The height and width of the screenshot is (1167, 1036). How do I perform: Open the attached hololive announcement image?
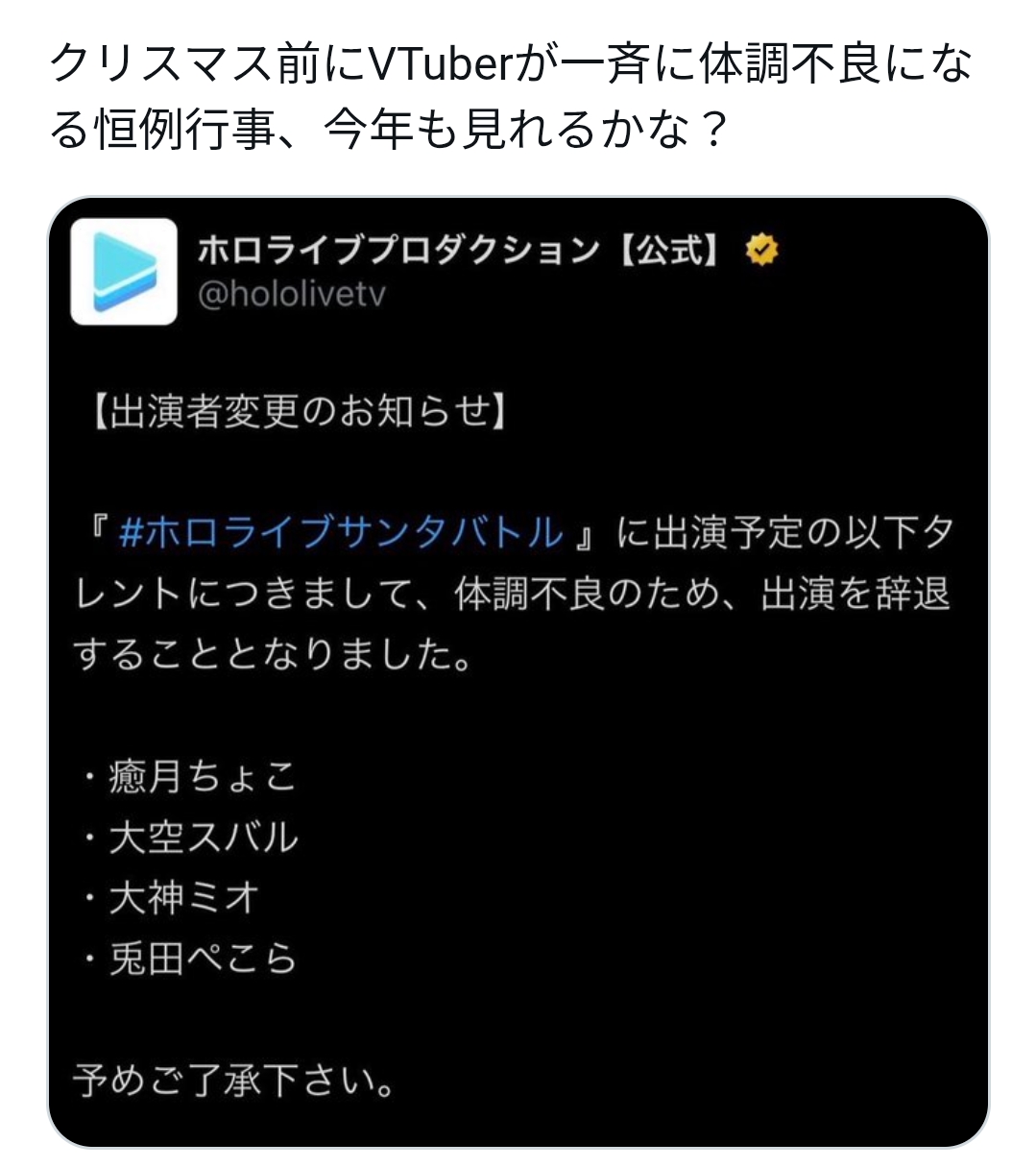518,672
